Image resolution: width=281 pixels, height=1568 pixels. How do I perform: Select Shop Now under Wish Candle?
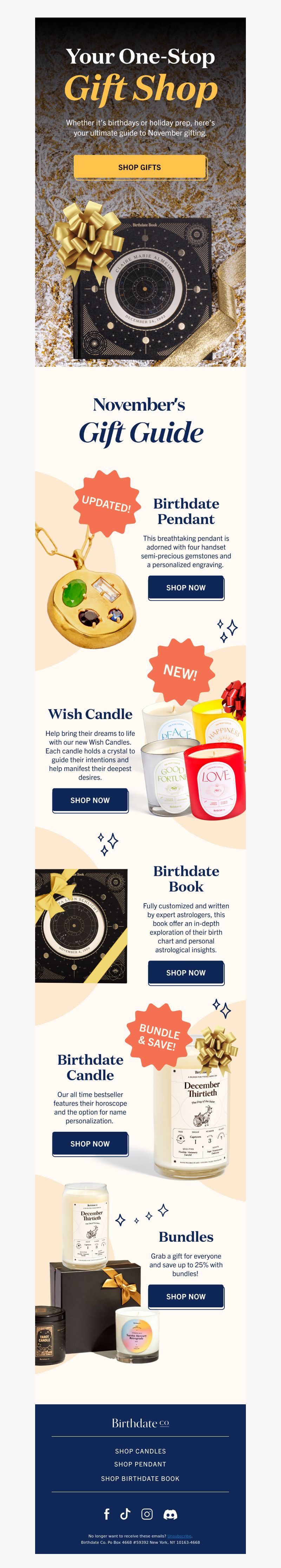(x=90, y=800)
